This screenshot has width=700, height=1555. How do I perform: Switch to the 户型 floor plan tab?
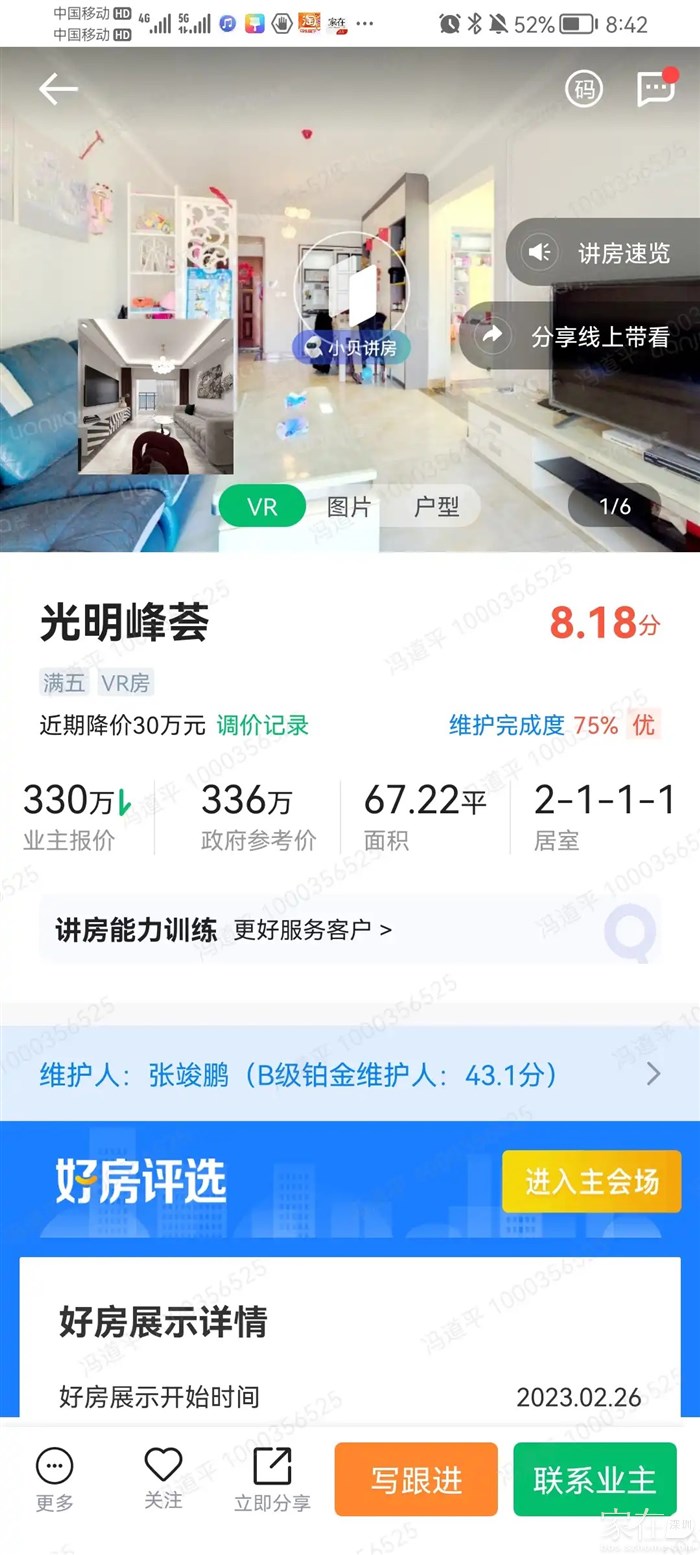pos(437,507)
